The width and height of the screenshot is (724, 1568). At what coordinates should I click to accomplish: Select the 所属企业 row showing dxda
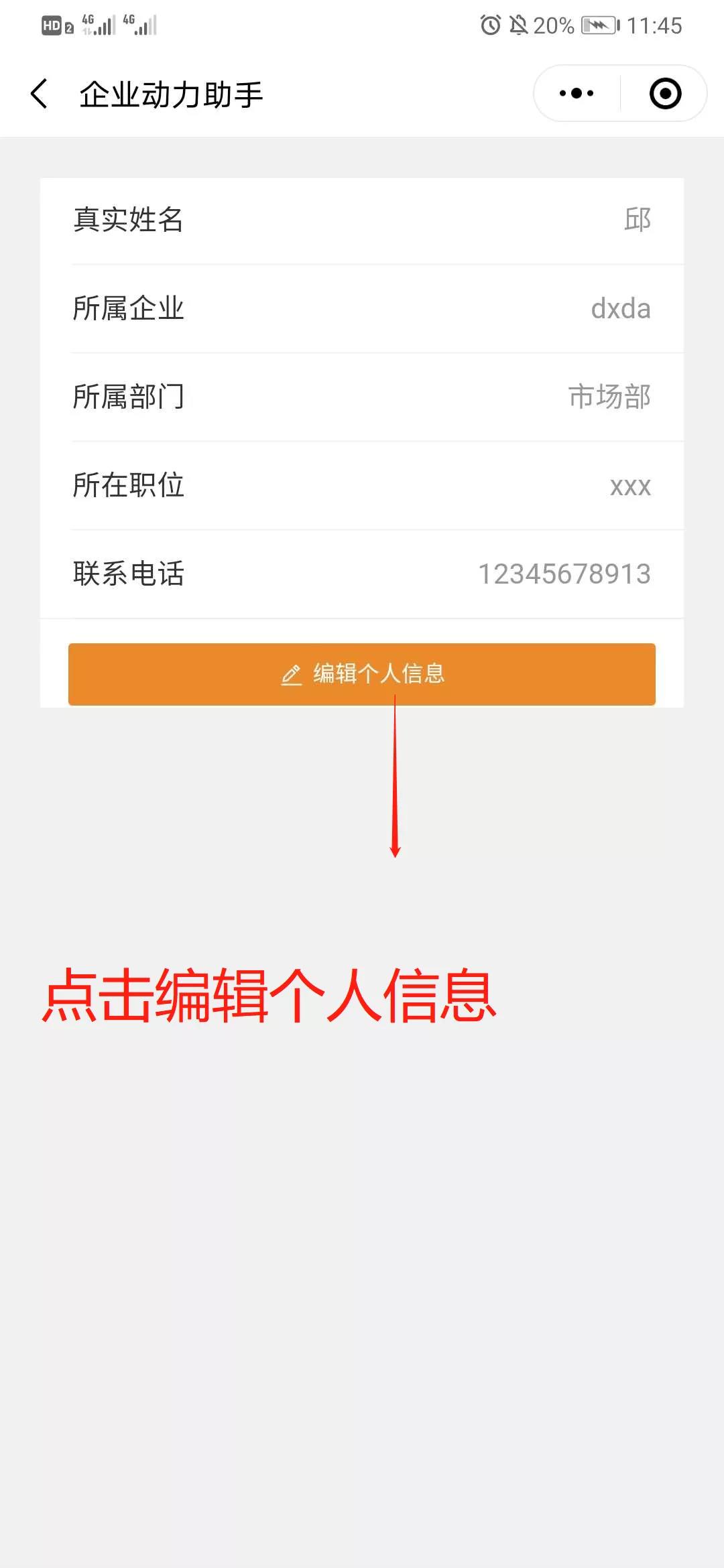(x=362, y=309)
